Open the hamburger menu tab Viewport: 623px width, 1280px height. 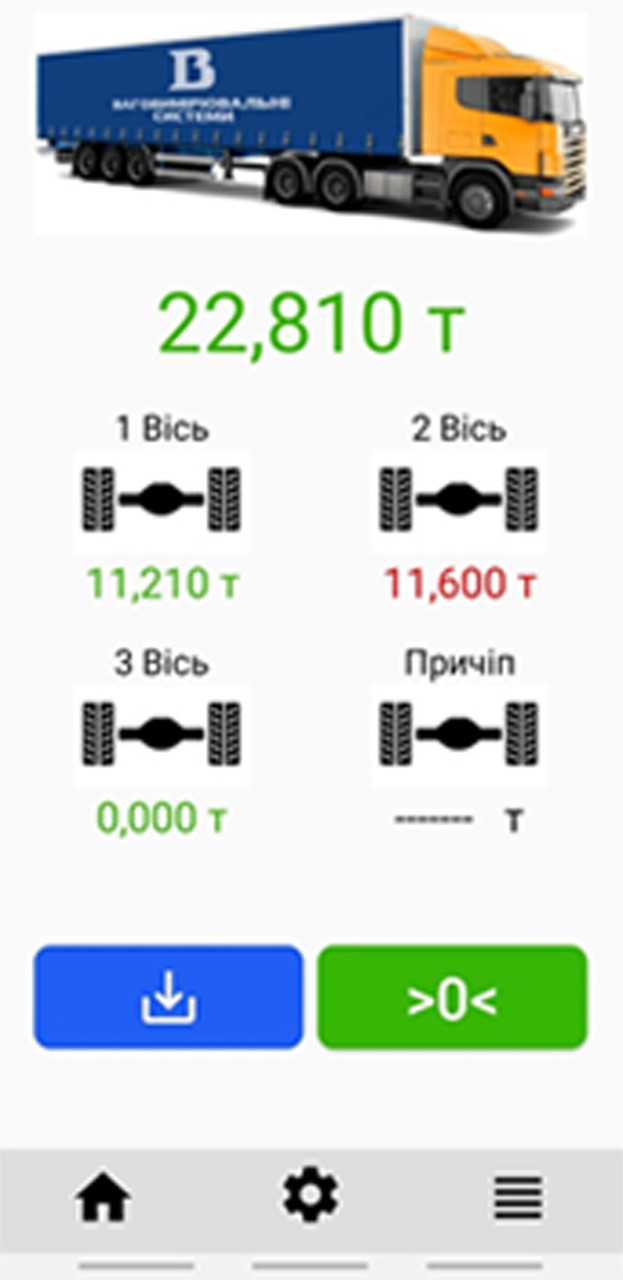click(518, 1196)
